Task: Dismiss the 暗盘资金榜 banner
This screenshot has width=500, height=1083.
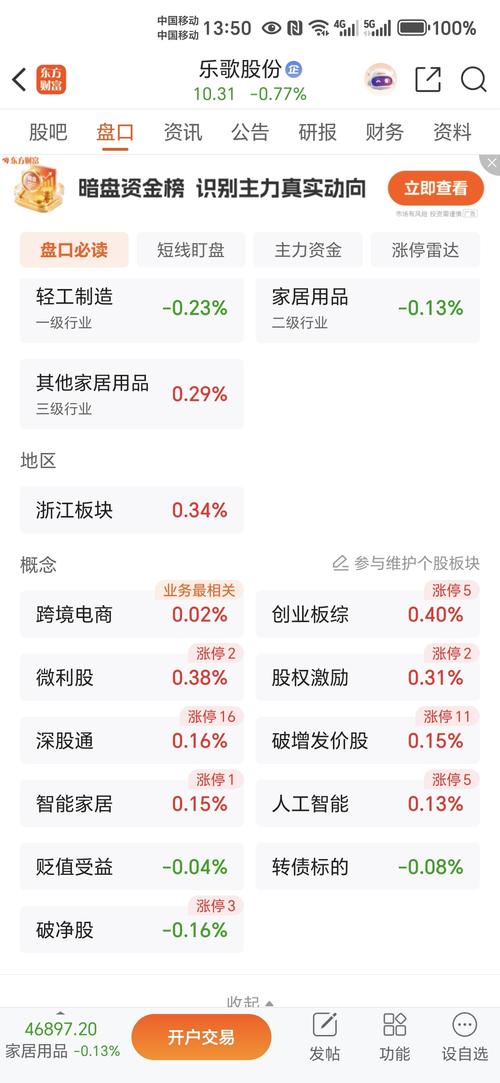Action: tap(491, 164)
